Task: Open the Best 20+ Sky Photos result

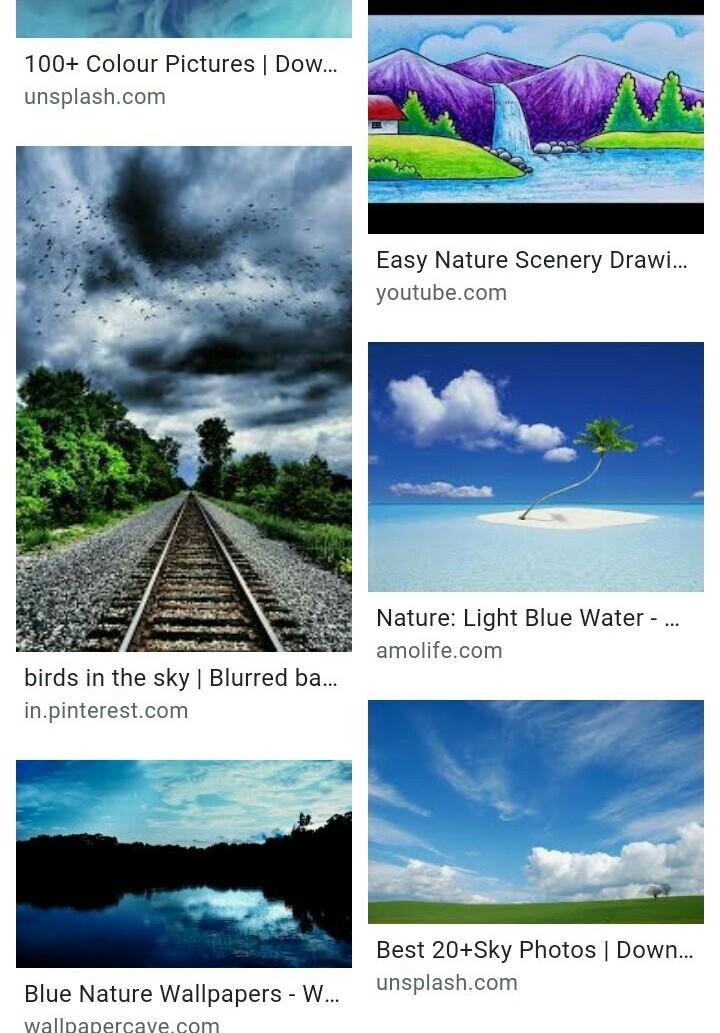Action: coord(535,811)
